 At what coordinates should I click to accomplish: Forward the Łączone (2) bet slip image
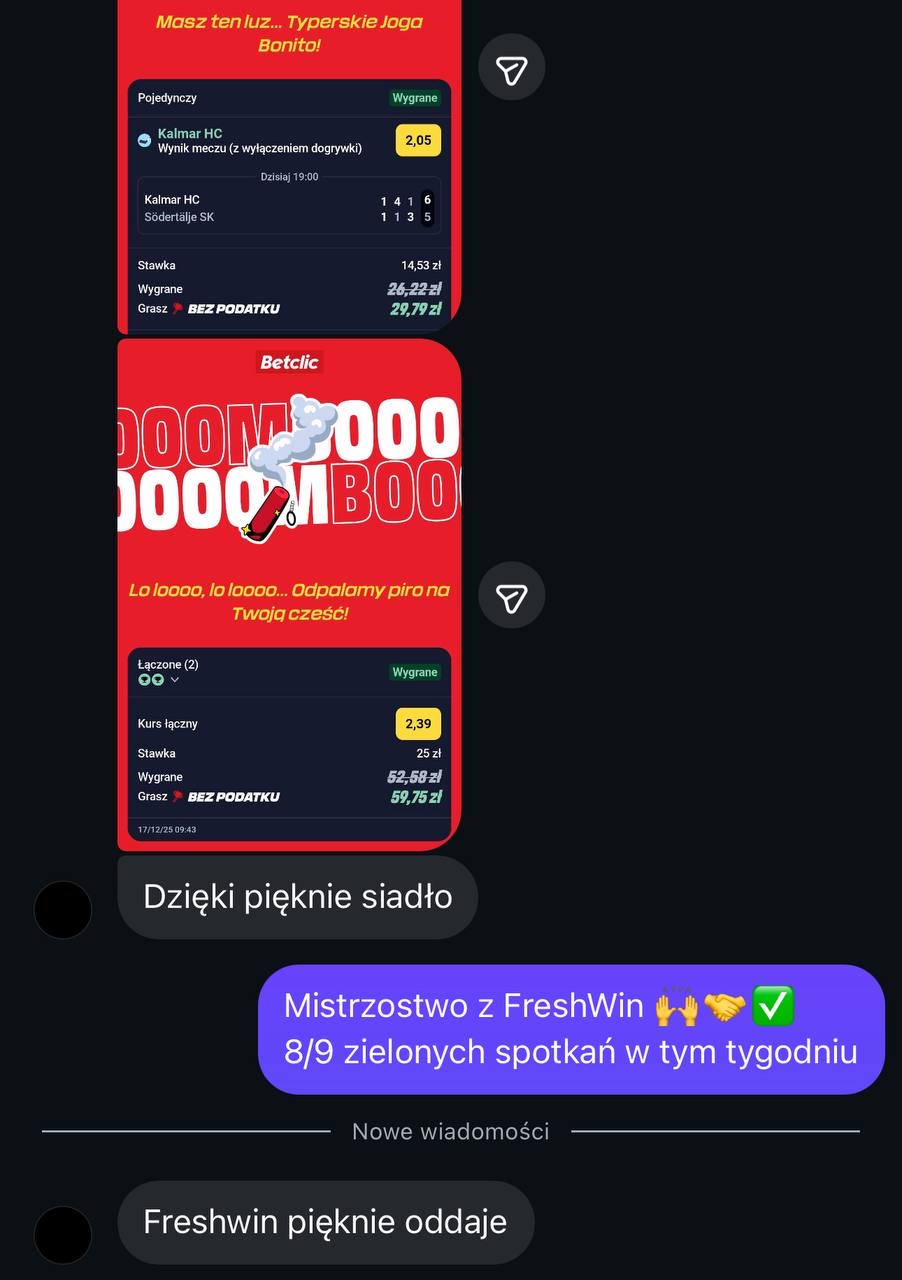511,596
